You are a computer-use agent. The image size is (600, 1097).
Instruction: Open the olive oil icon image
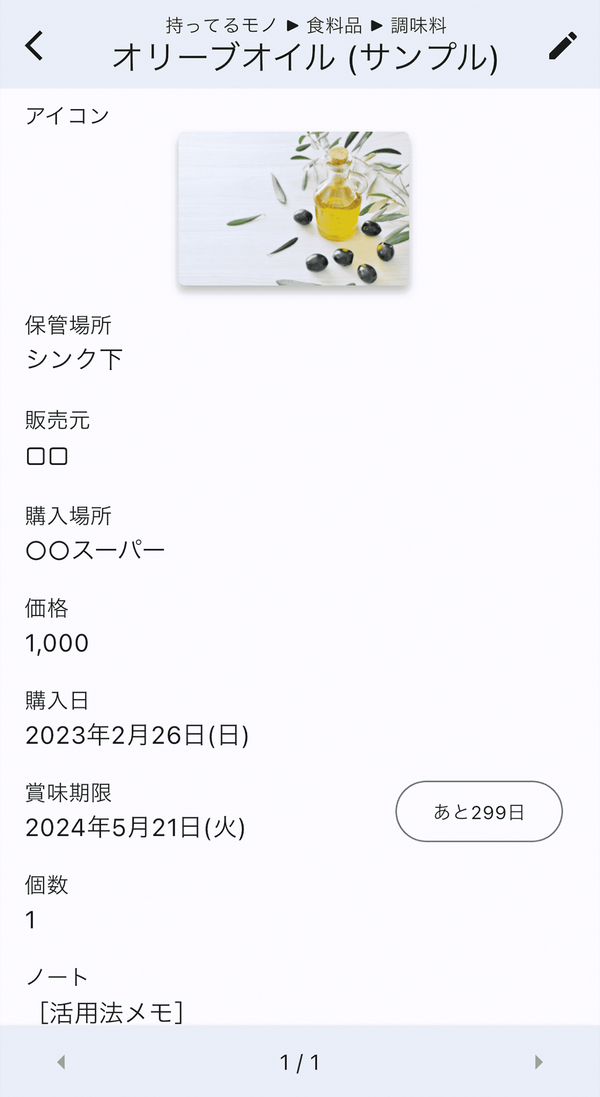(294, 208)
